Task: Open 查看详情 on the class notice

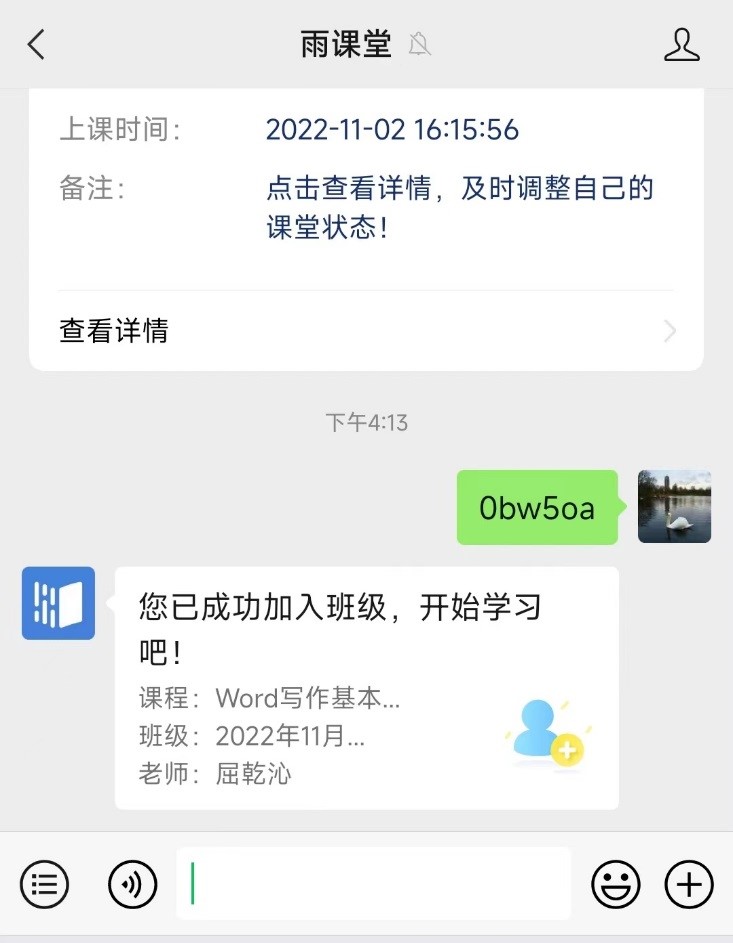Action: click(x=366, y=331)
